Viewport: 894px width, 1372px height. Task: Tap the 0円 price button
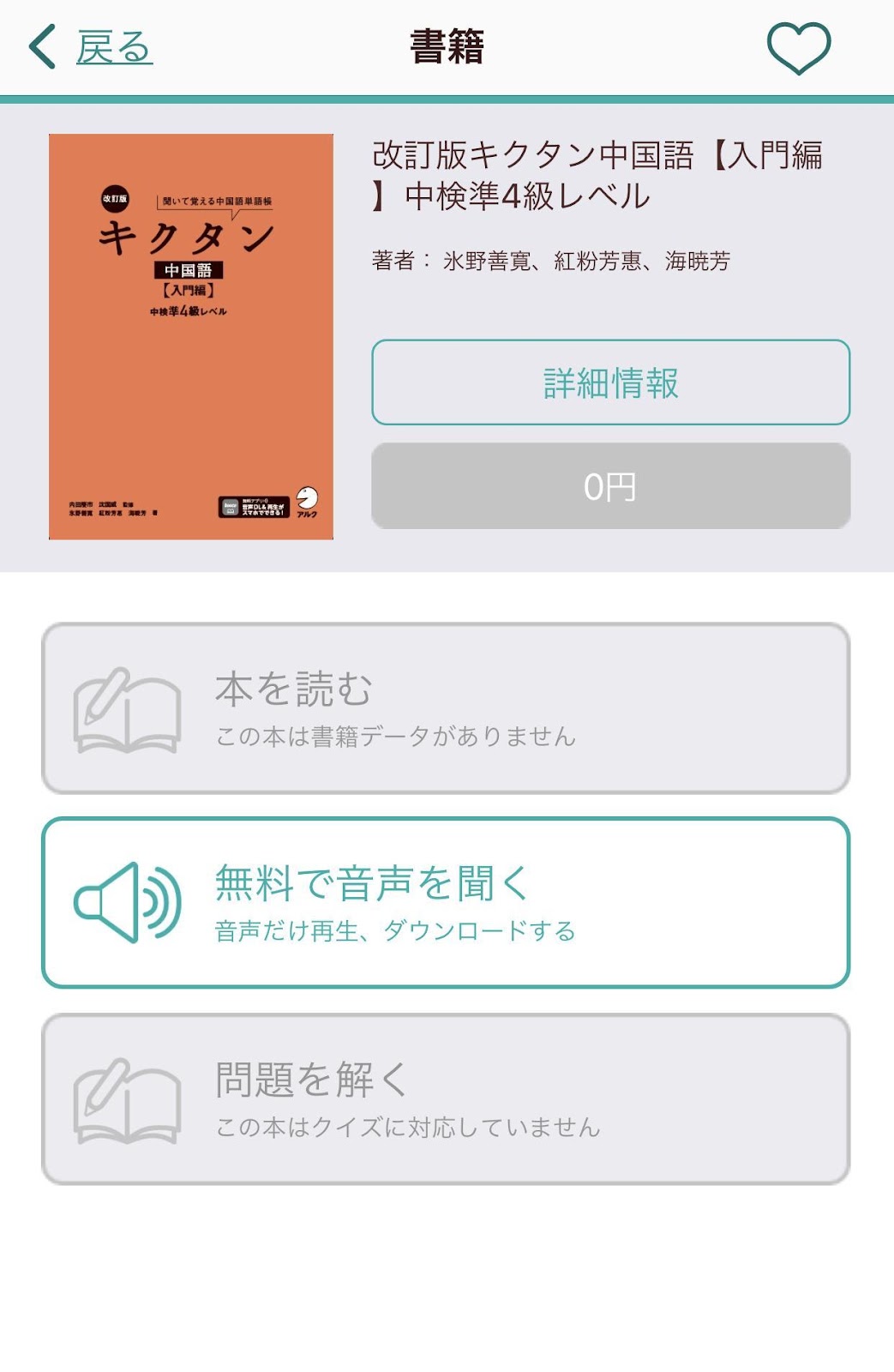tap(610, 486)
